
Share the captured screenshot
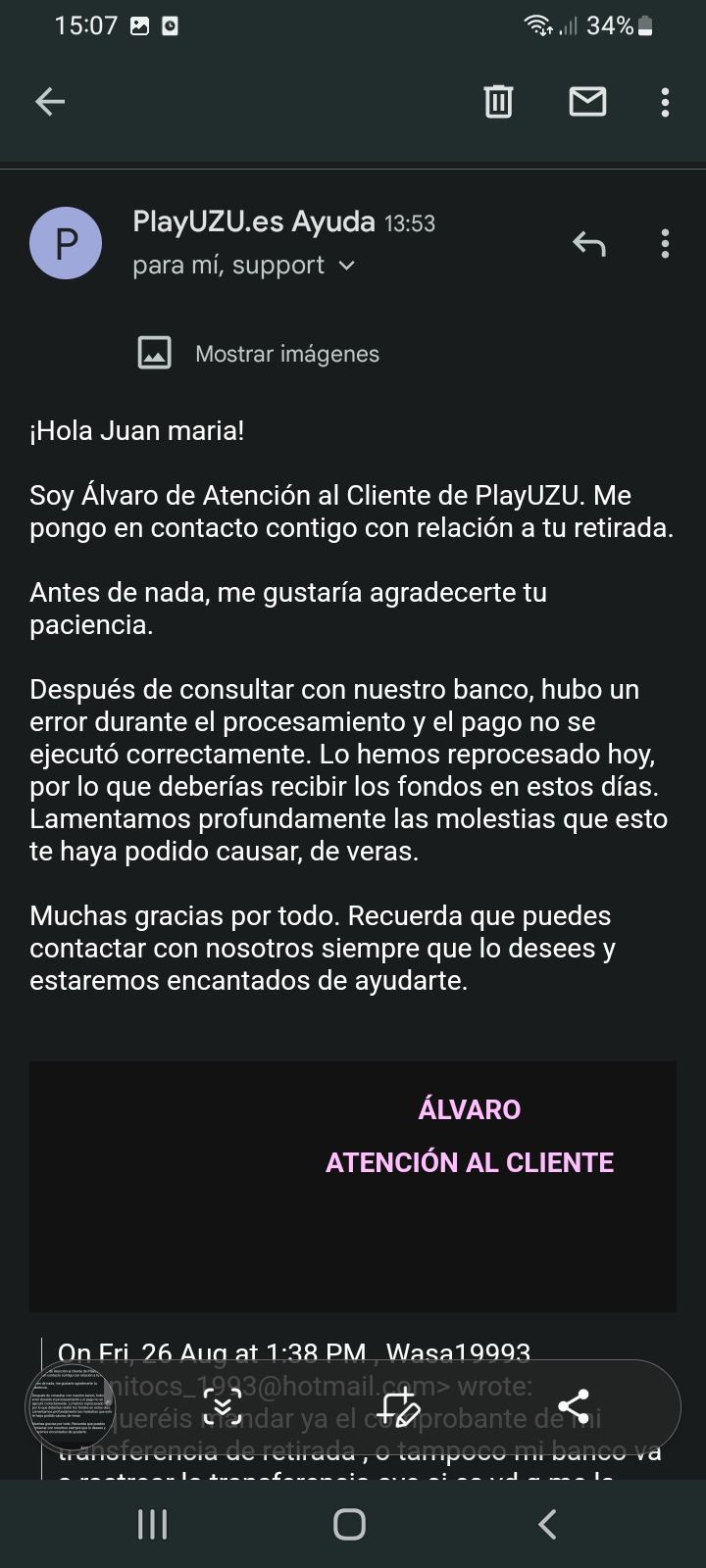574,1407
